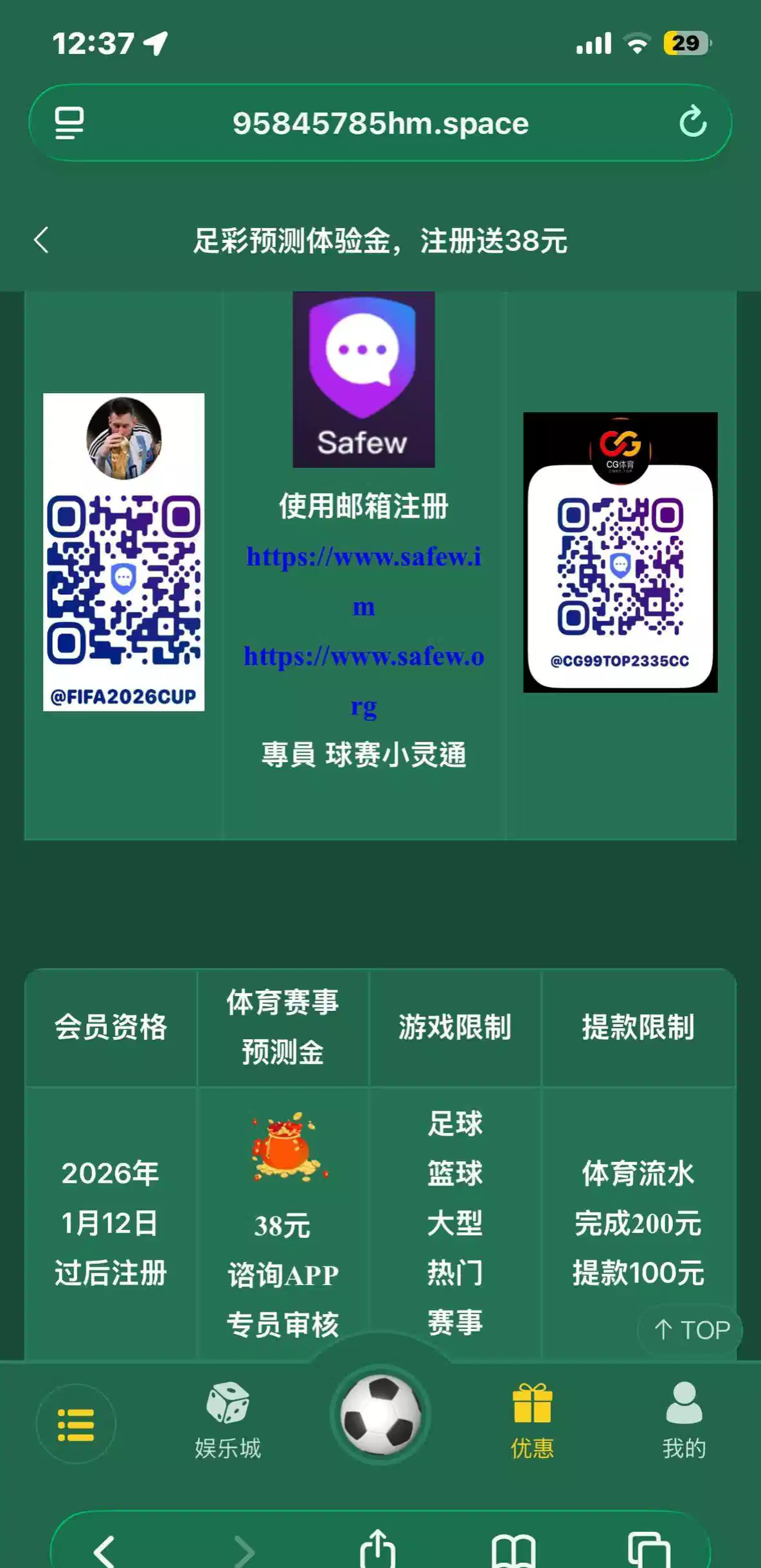Image resolution: width=761 pixels, height=1568 pixels.
Task: Jump to top with TOP button
Action: [x=690, y=1329]
